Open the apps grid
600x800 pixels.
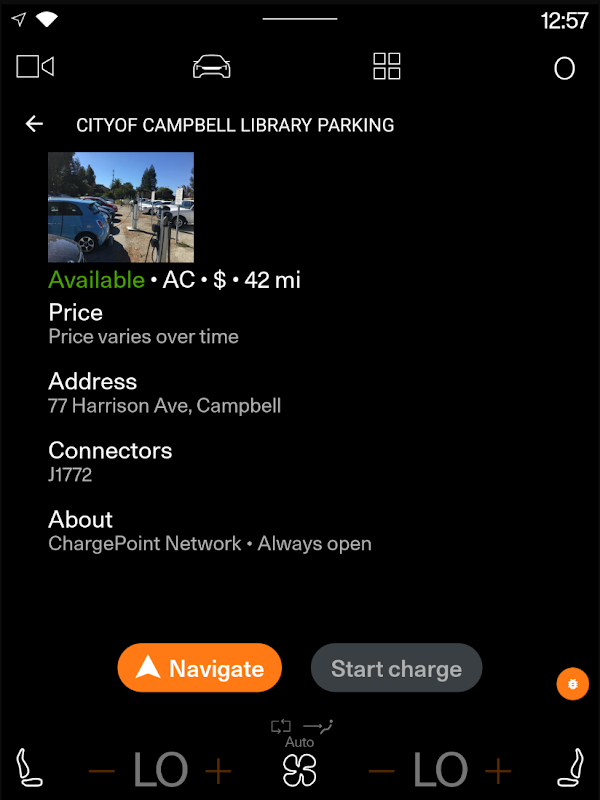click(x=386, y=67)
